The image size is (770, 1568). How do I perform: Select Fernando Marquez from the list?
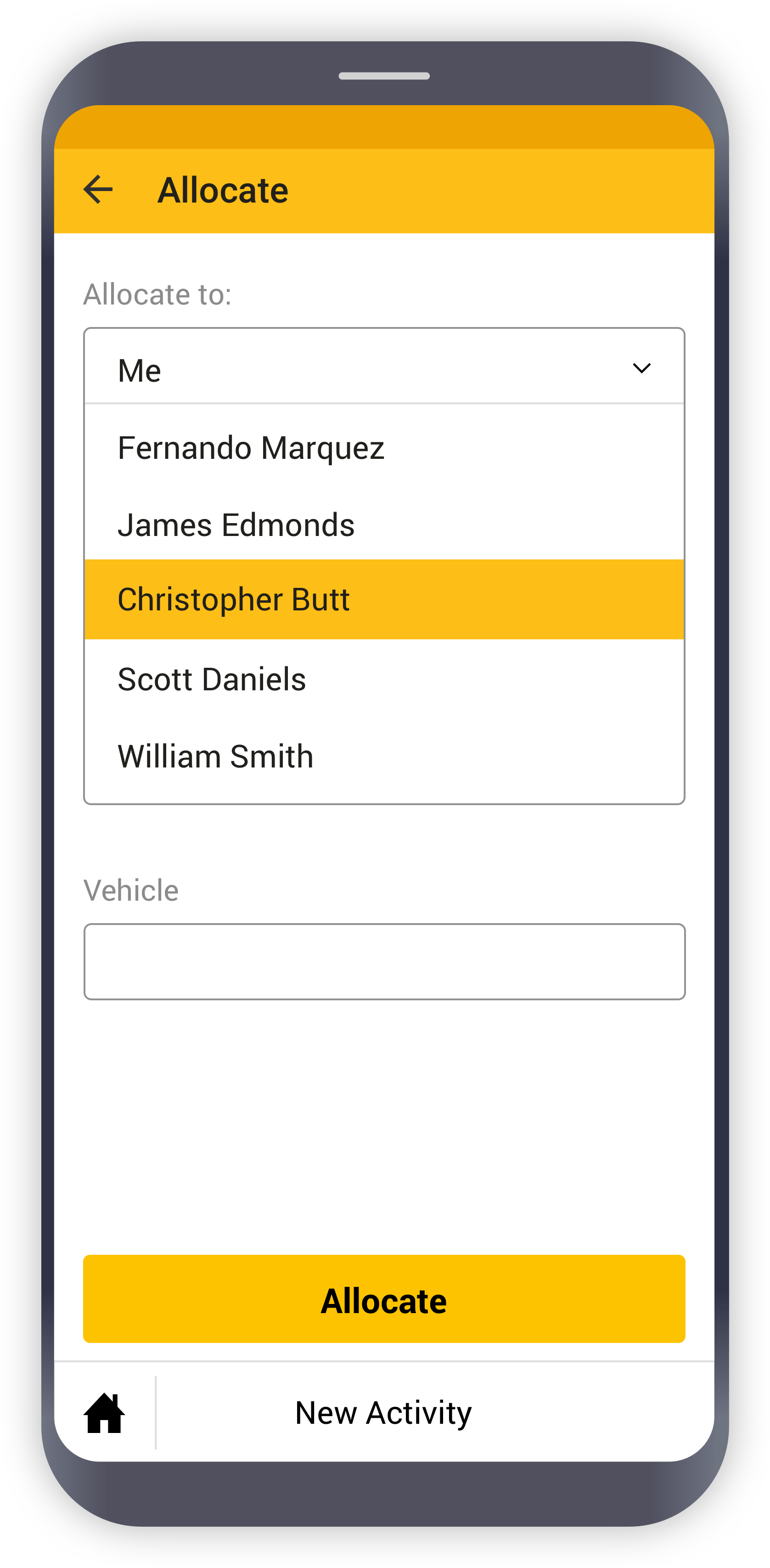tap(384, 447)
